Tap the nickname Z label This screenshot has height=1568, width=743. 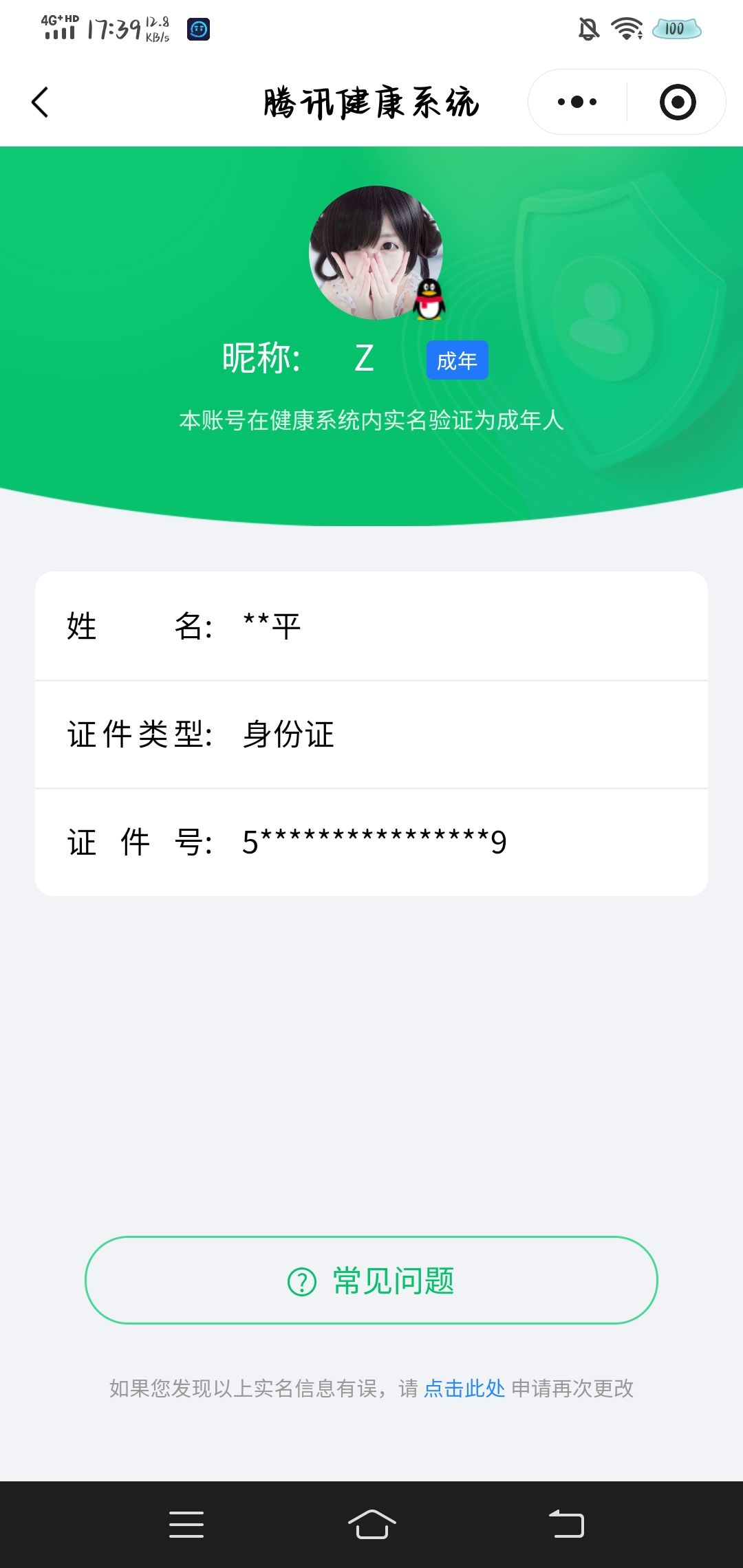click(364, 358)
